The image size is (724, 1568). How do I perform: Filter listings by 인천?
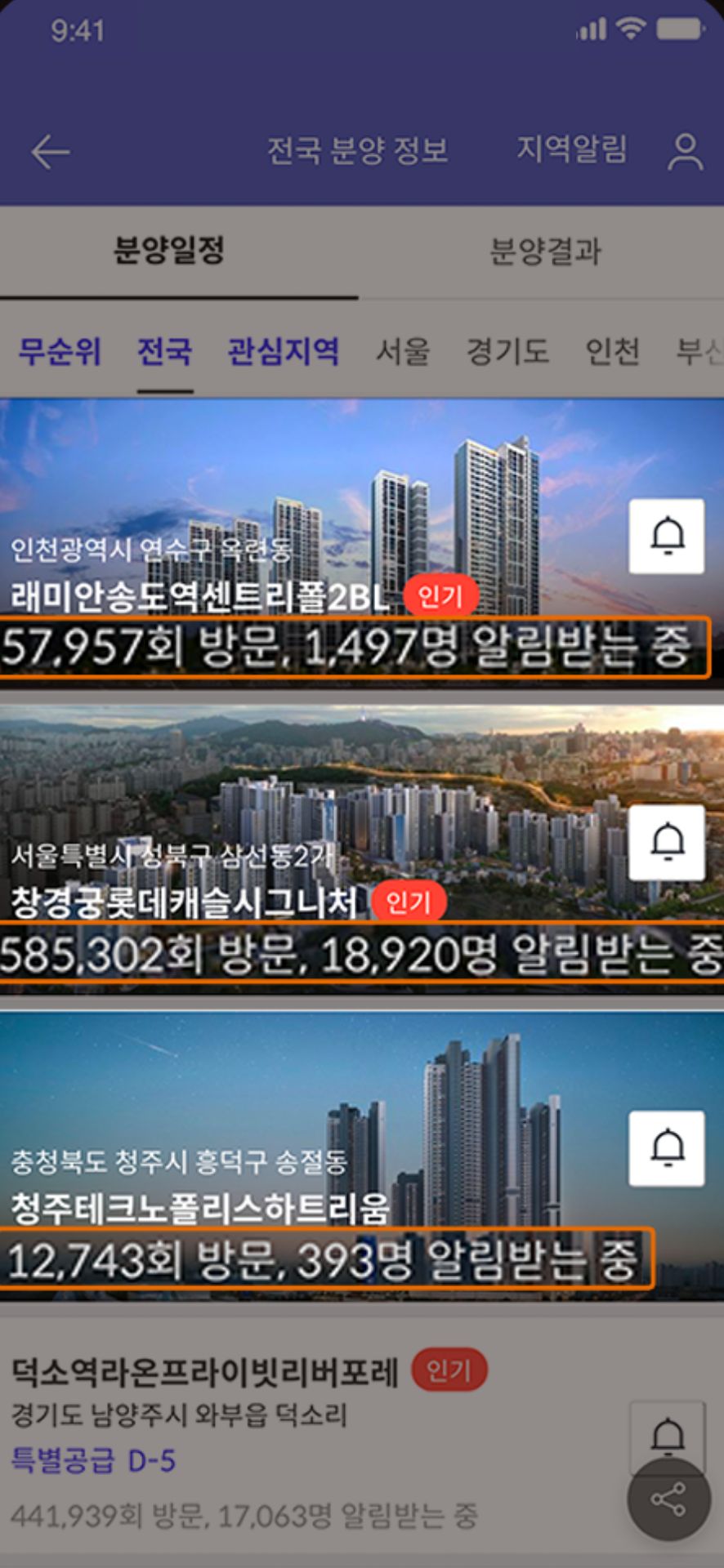(x=612, y=352)
